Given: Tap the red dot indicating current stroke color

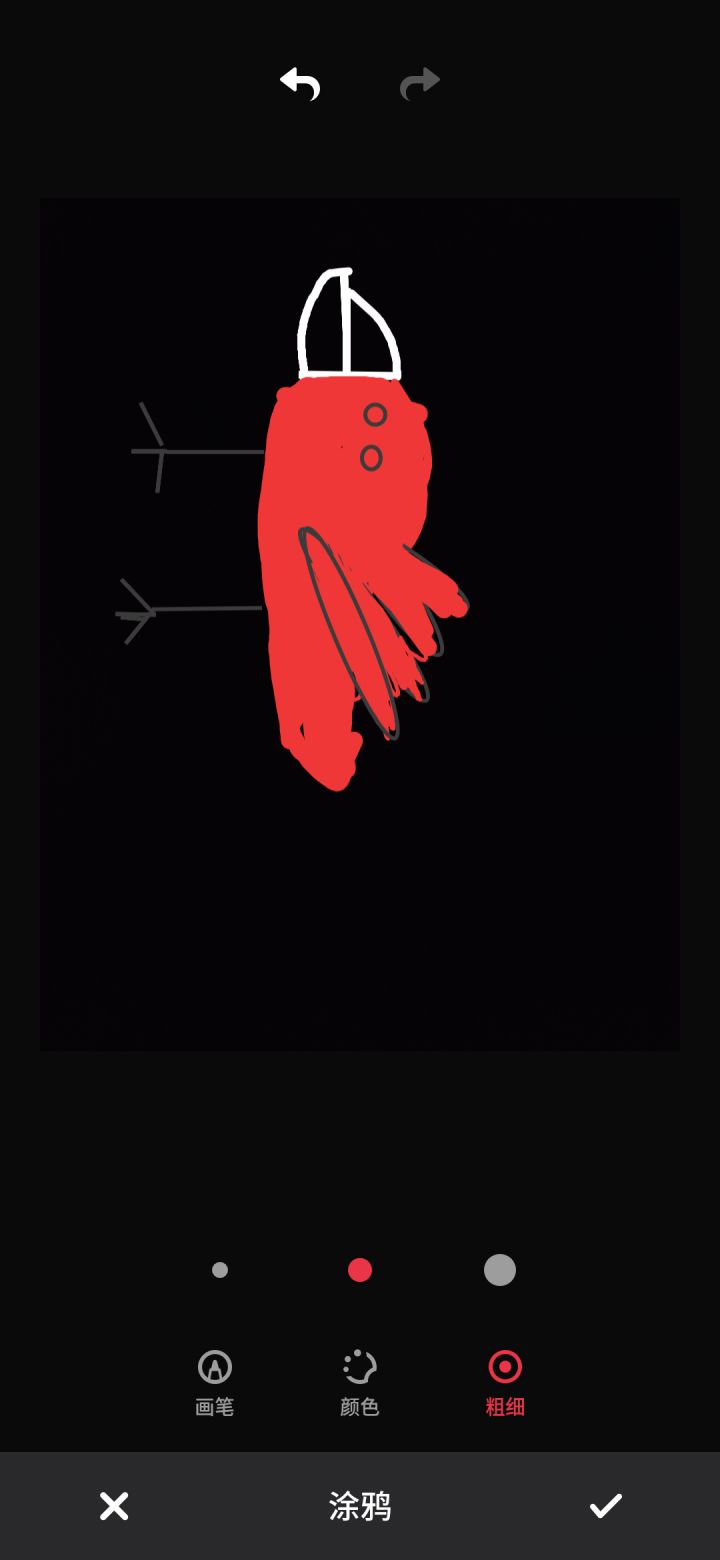Looking at the screenshot, I should [359, 1269].
